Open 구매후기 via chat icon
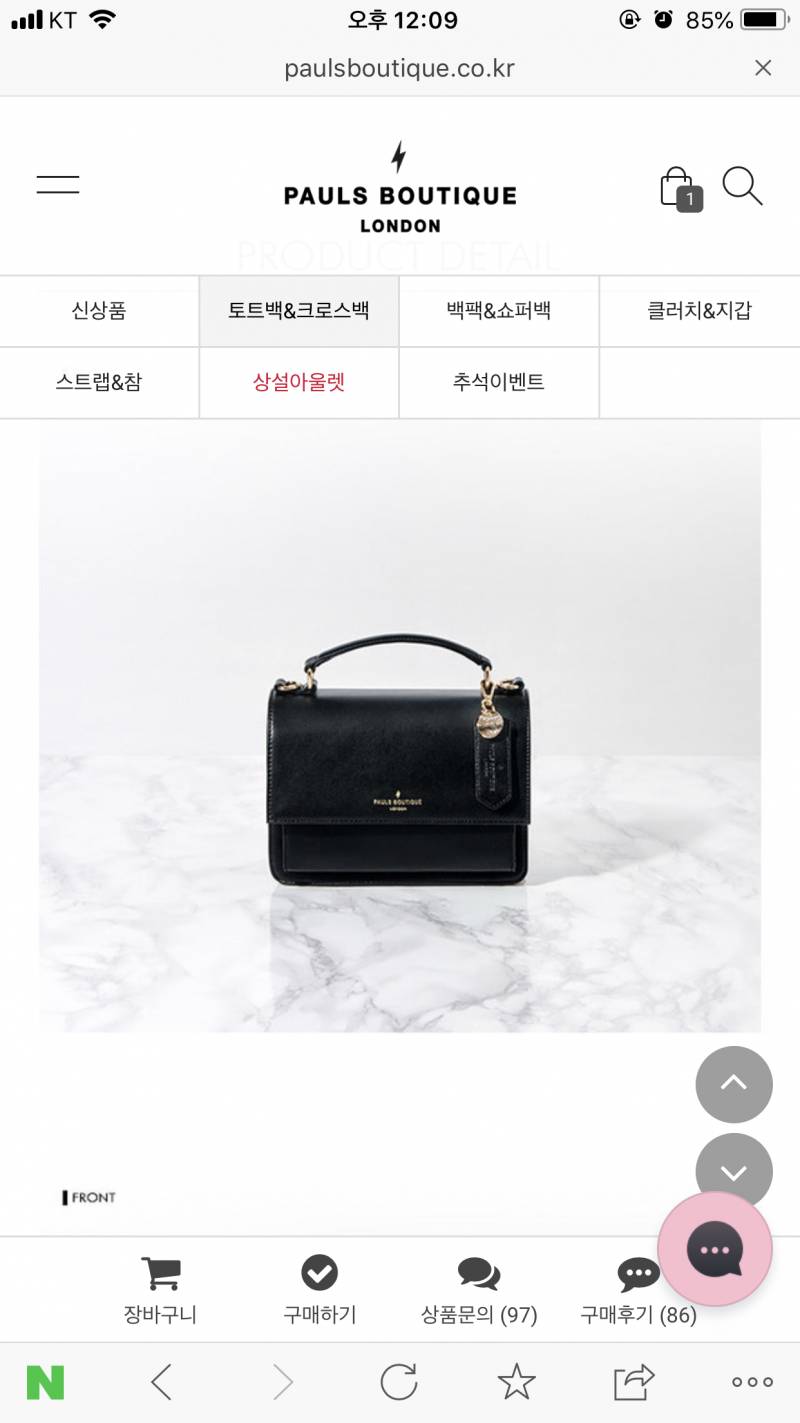Image resolution: width=800 pixels, height=1423 pixels. [x=637, y=1271]
